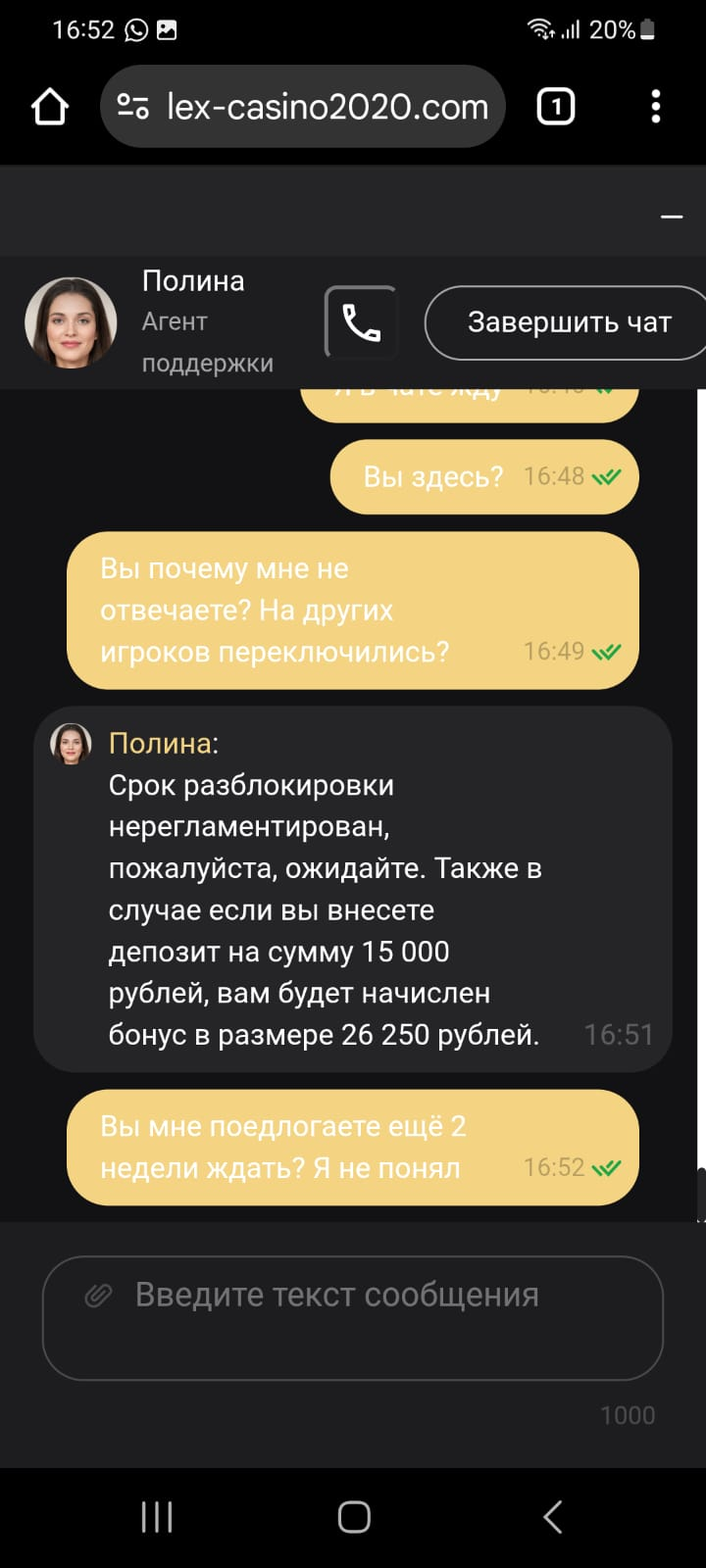This screenshot has height=1568, width=706.
Task: Open the browser tab switcher
Action: pos(556,107)
